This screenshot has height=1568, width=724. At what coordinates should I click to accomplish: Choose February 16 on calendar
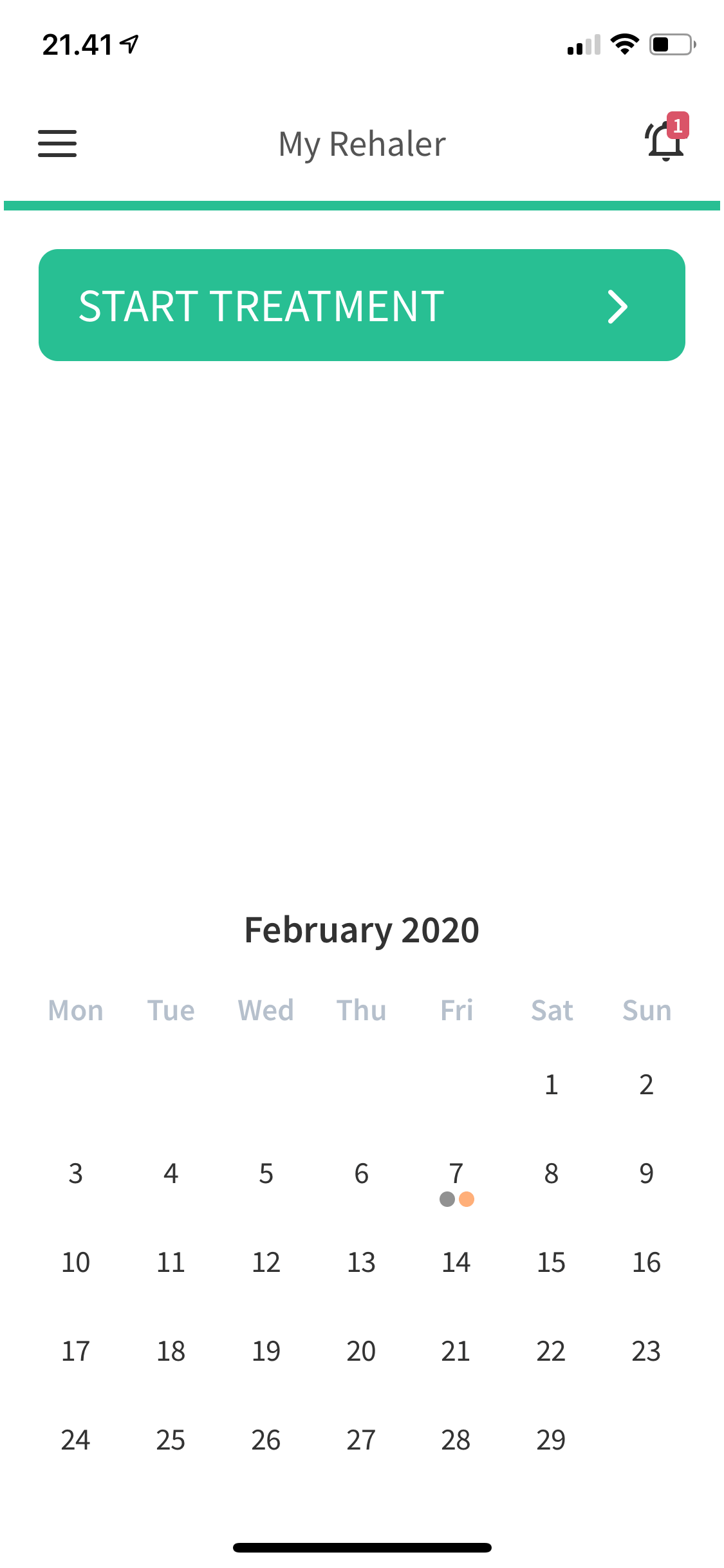click(646, 1262)
